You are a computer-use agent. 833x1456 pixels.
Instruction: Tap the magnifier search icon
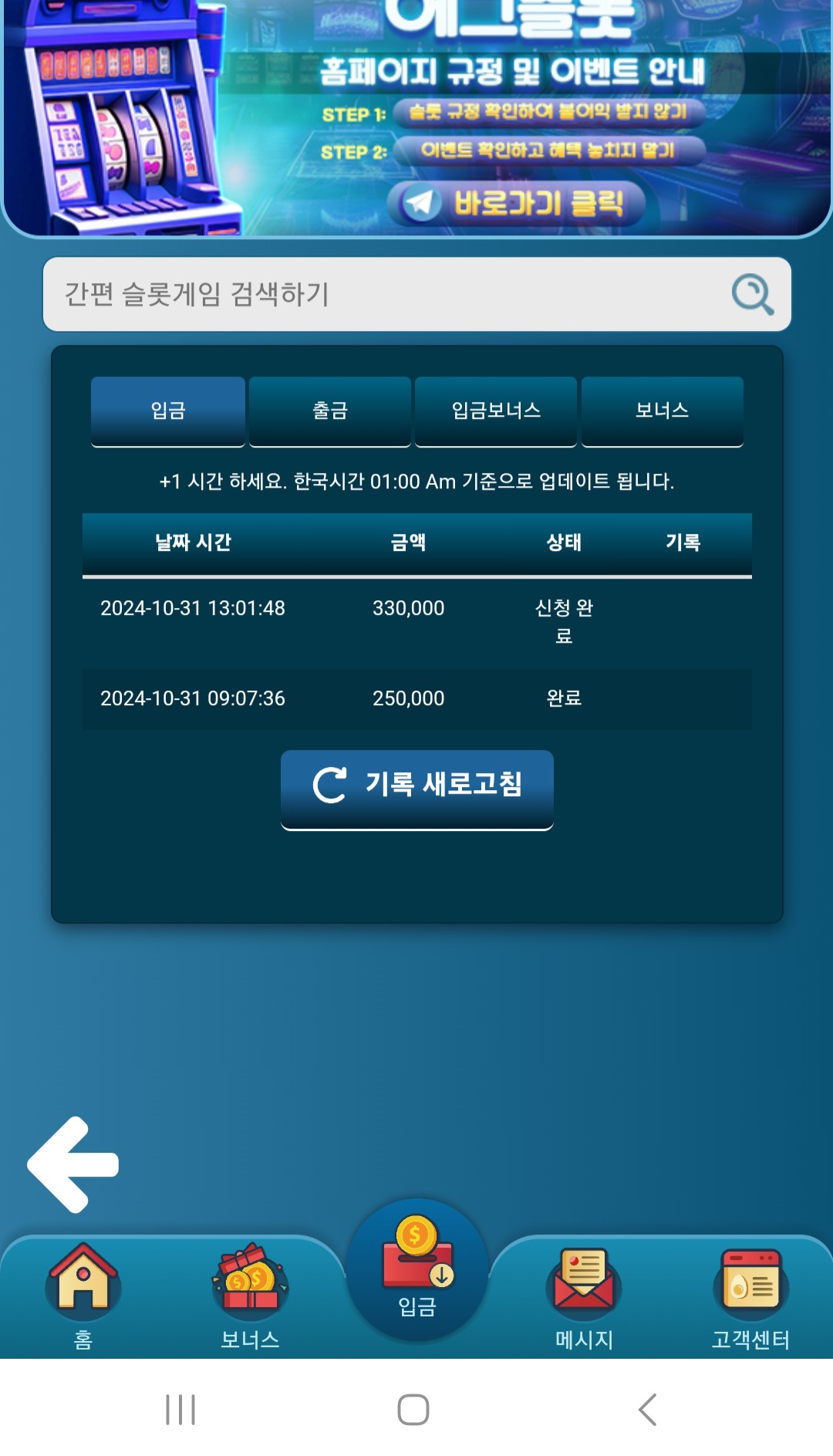click(x=751, y=294)
